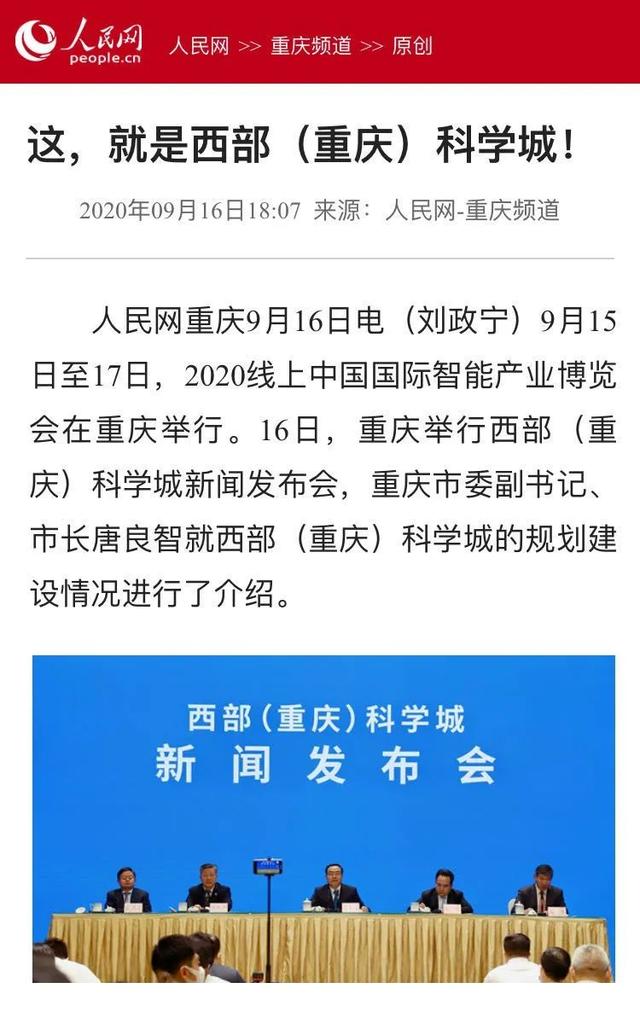
Task: View the 新闻发布会 article photo
Action: pos(323,818)
